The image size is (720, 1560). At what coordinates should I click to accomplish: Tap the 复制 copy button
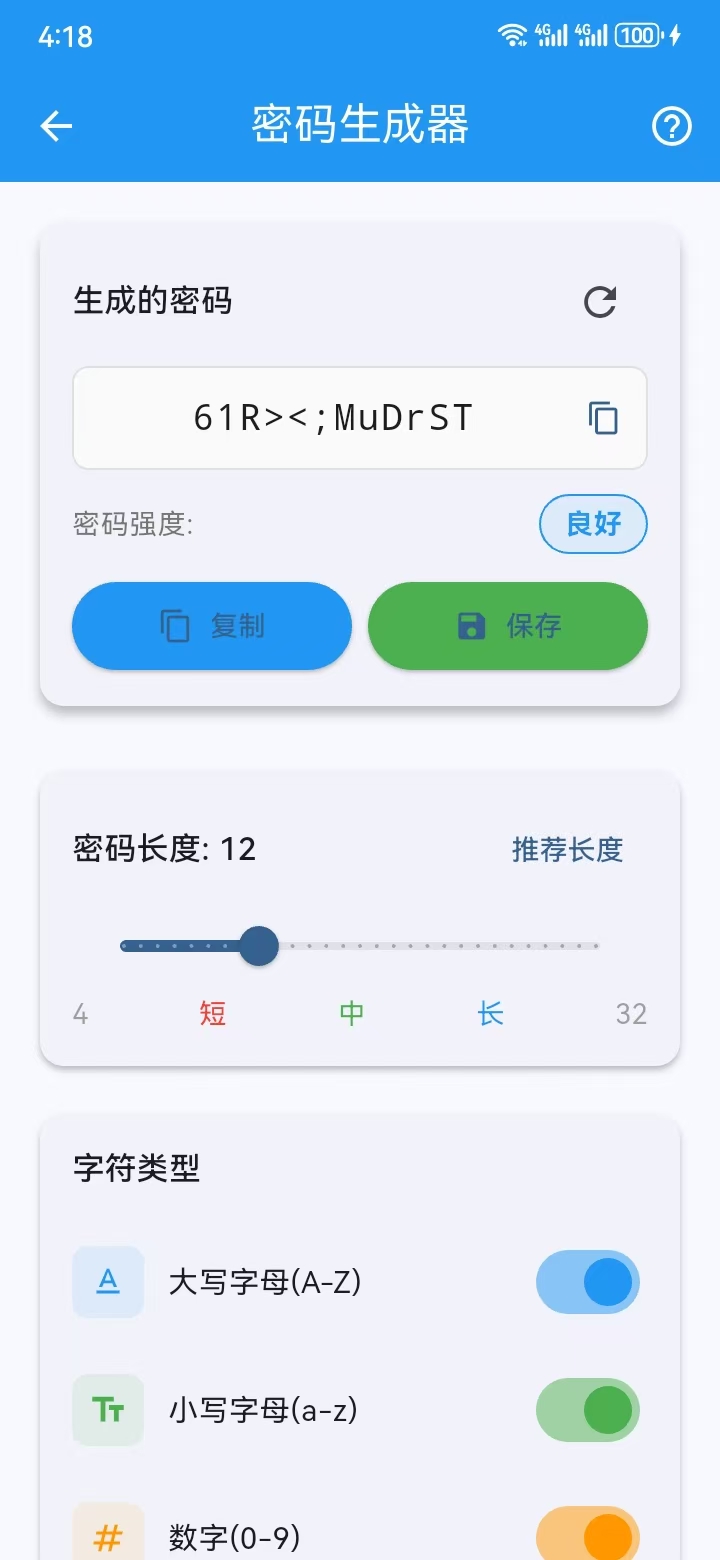point(211,626)
